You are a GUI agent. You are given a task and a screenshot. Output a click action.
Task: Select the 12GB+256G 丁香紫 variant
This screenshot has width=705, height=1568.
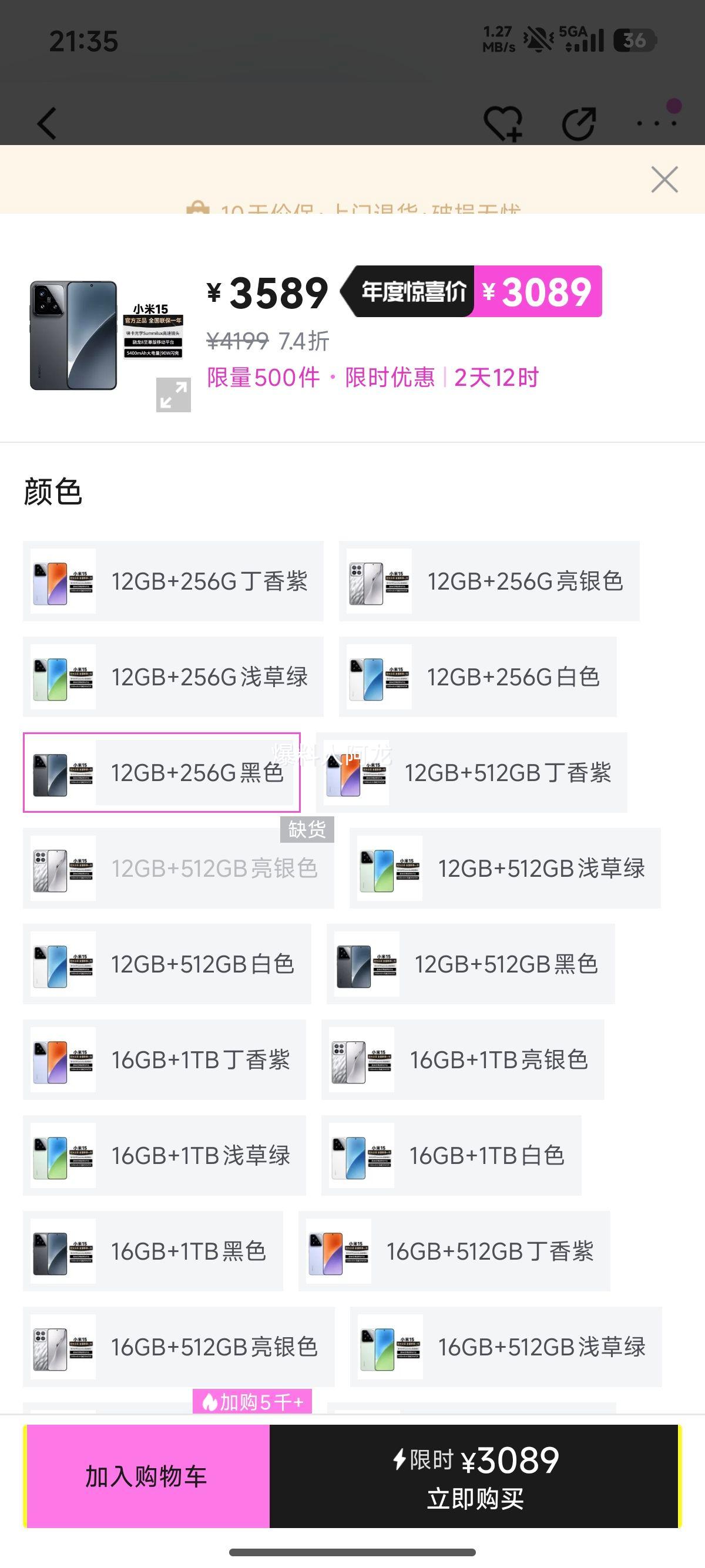(x=173, y=582)
